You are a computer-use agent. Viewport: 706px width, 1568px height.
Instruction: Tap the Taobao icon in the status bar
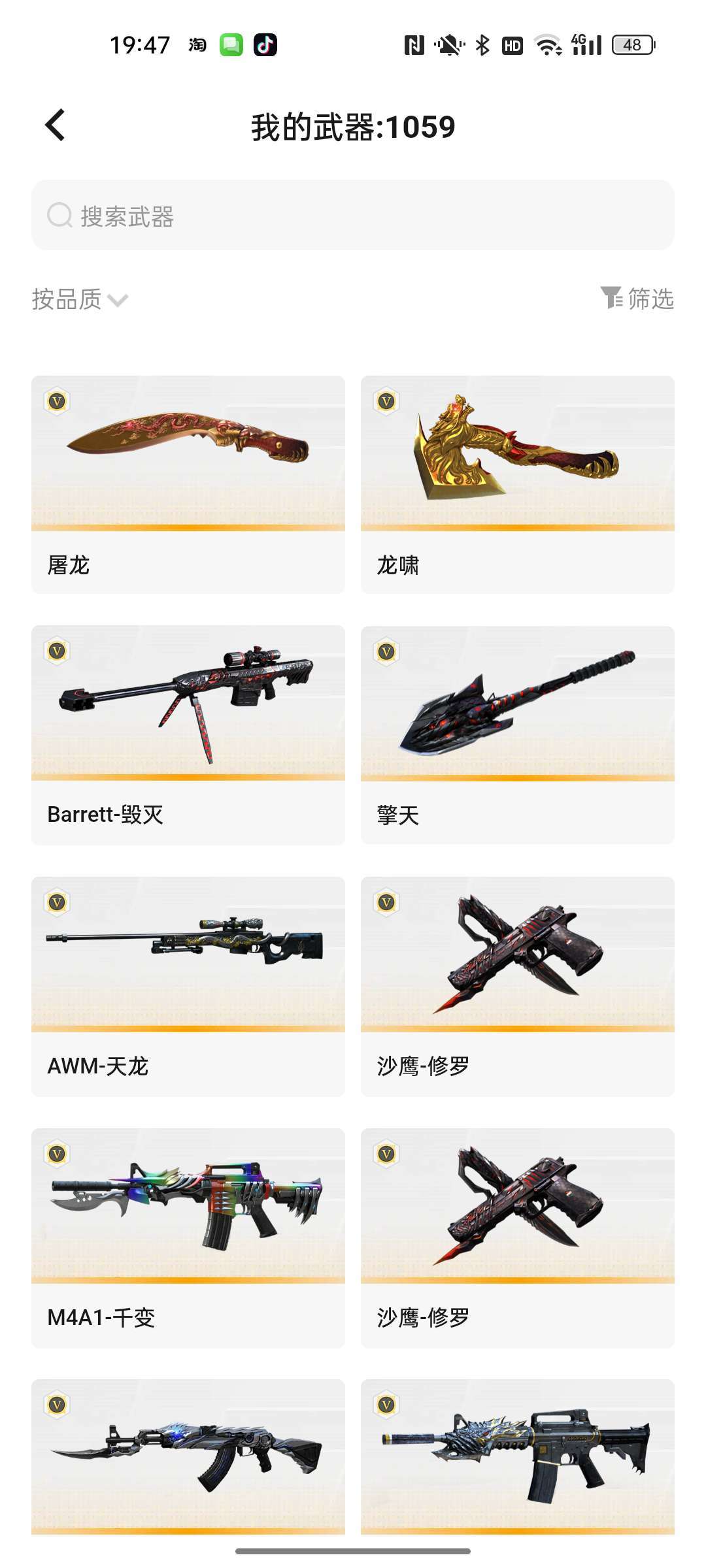pyautogui.click(x=197, y=44)
